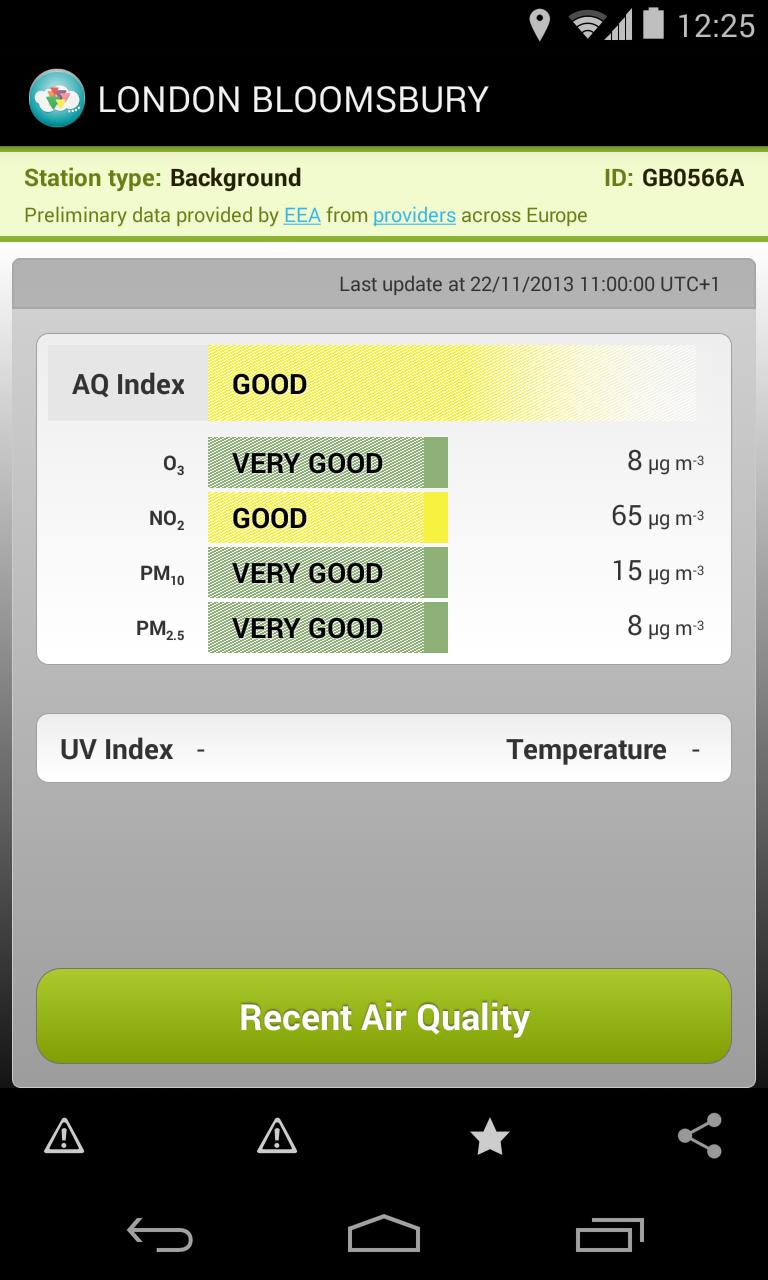This screenshot has width=768, height=1280.
Task: Tap the Recent Air Quality button
Action: (x=383, y=1016)
